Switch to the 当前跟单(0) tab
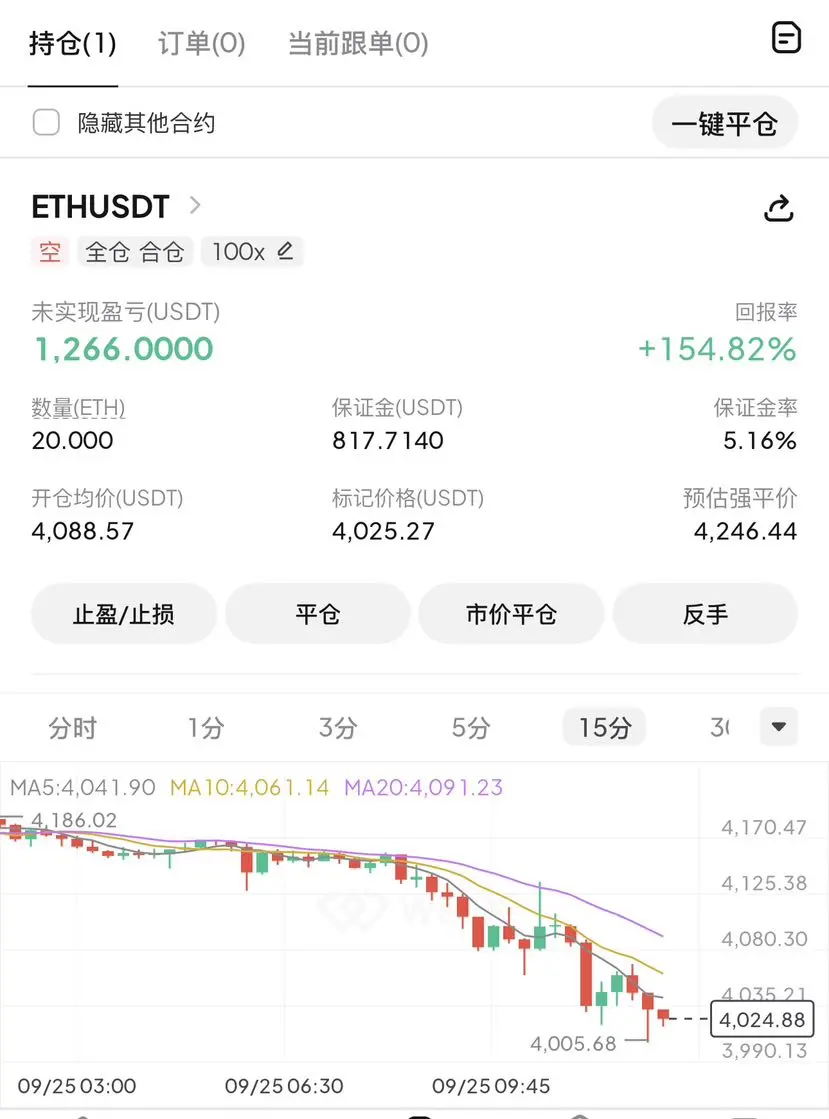The width and height of the screenshot is (829, 1119). 357,44
